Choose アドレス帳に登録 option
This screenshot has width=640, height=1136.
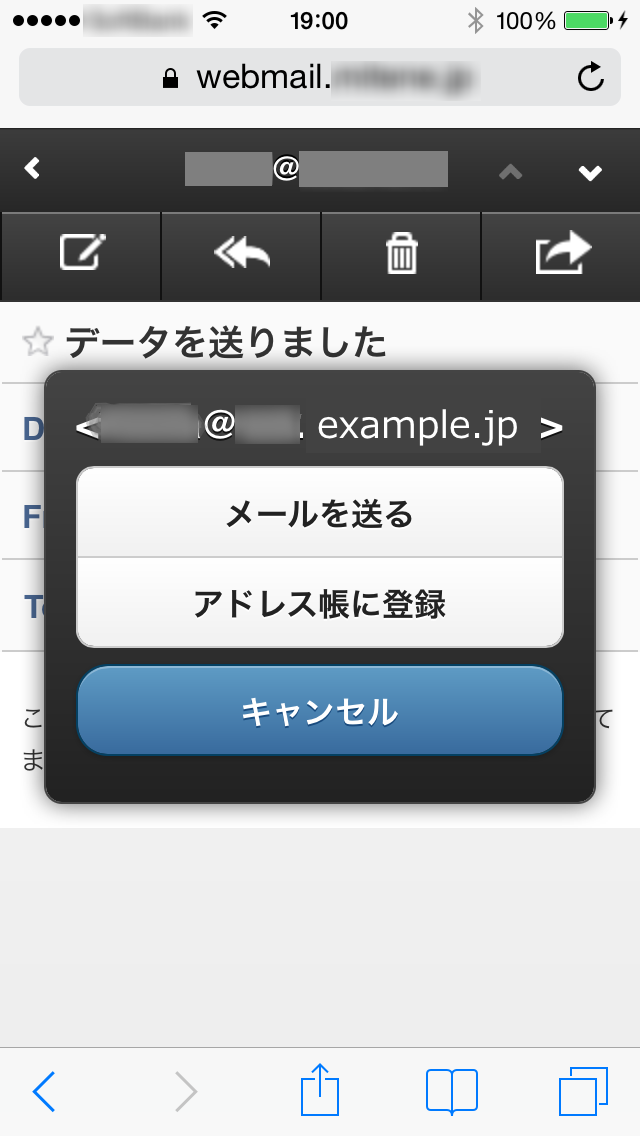point(320,603)
